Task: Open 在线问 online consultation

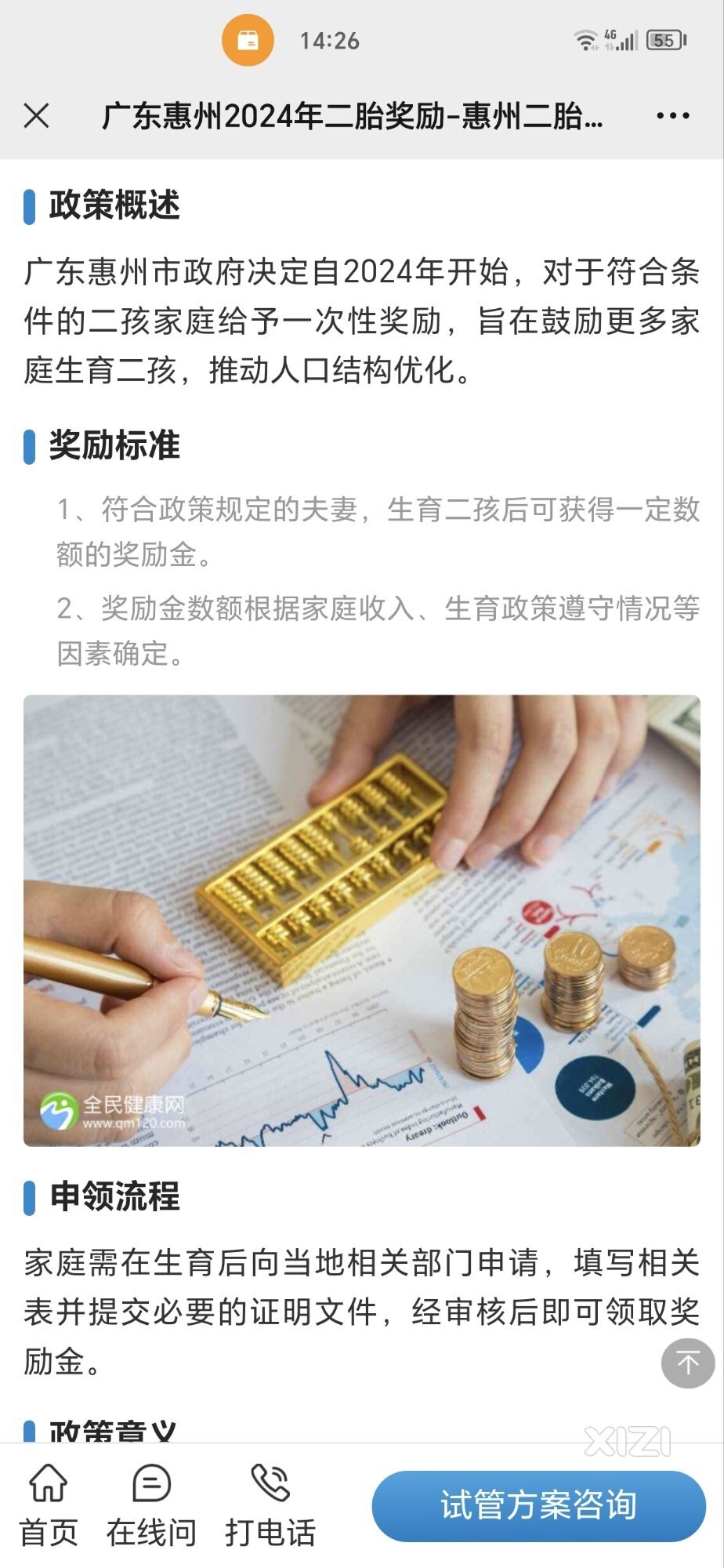Action: (151, 1505)
